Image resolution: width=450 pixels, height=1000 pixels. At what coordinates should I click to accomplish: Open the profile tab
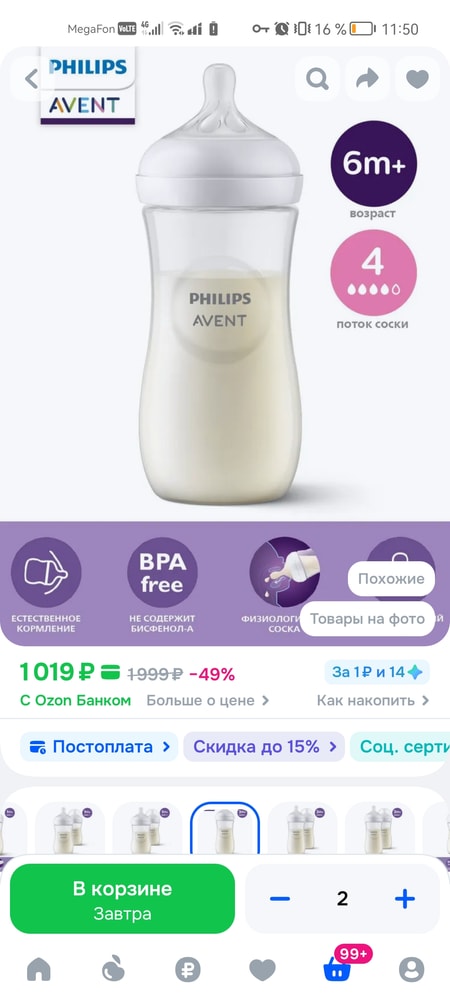point(412,970)
